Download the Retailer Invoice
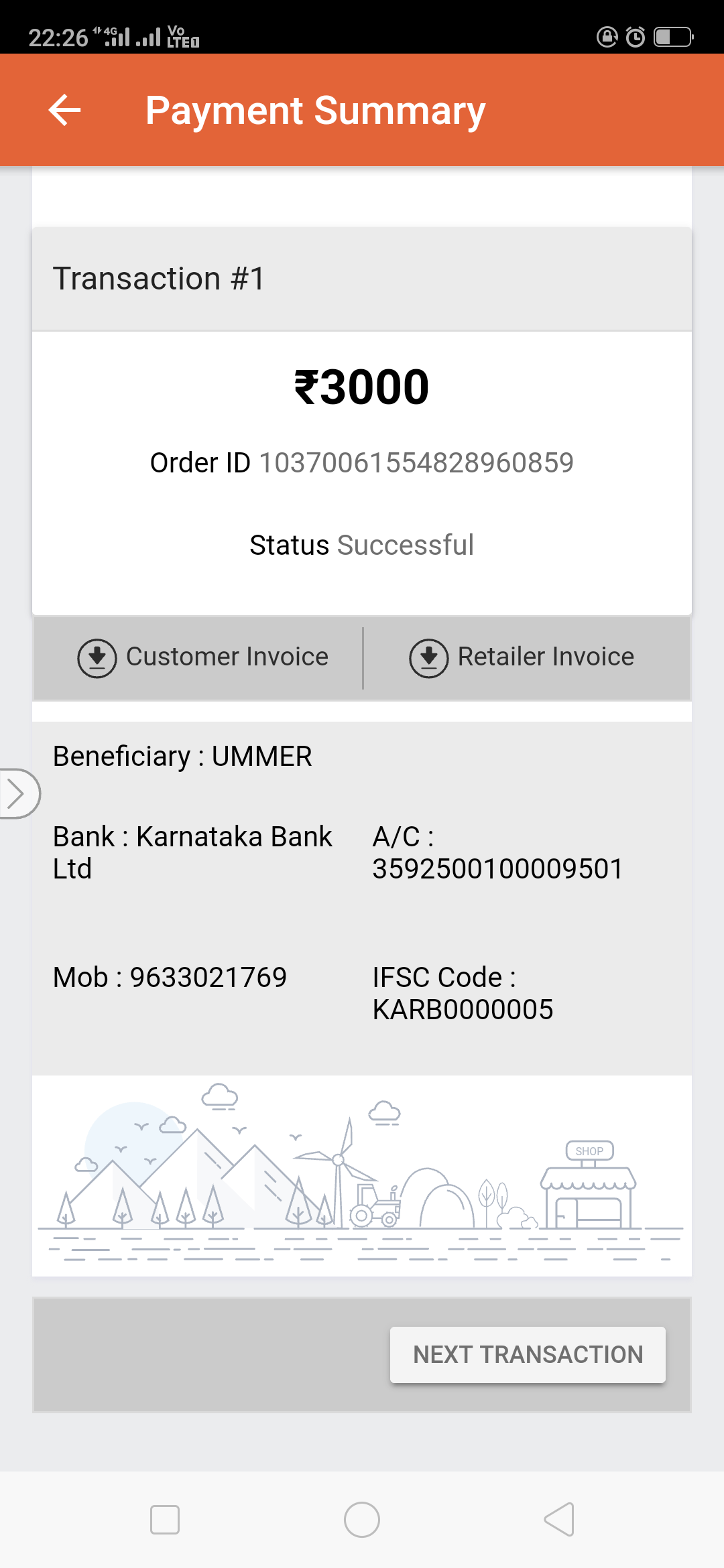The image size is (724, 1568). tap(522, 657)
